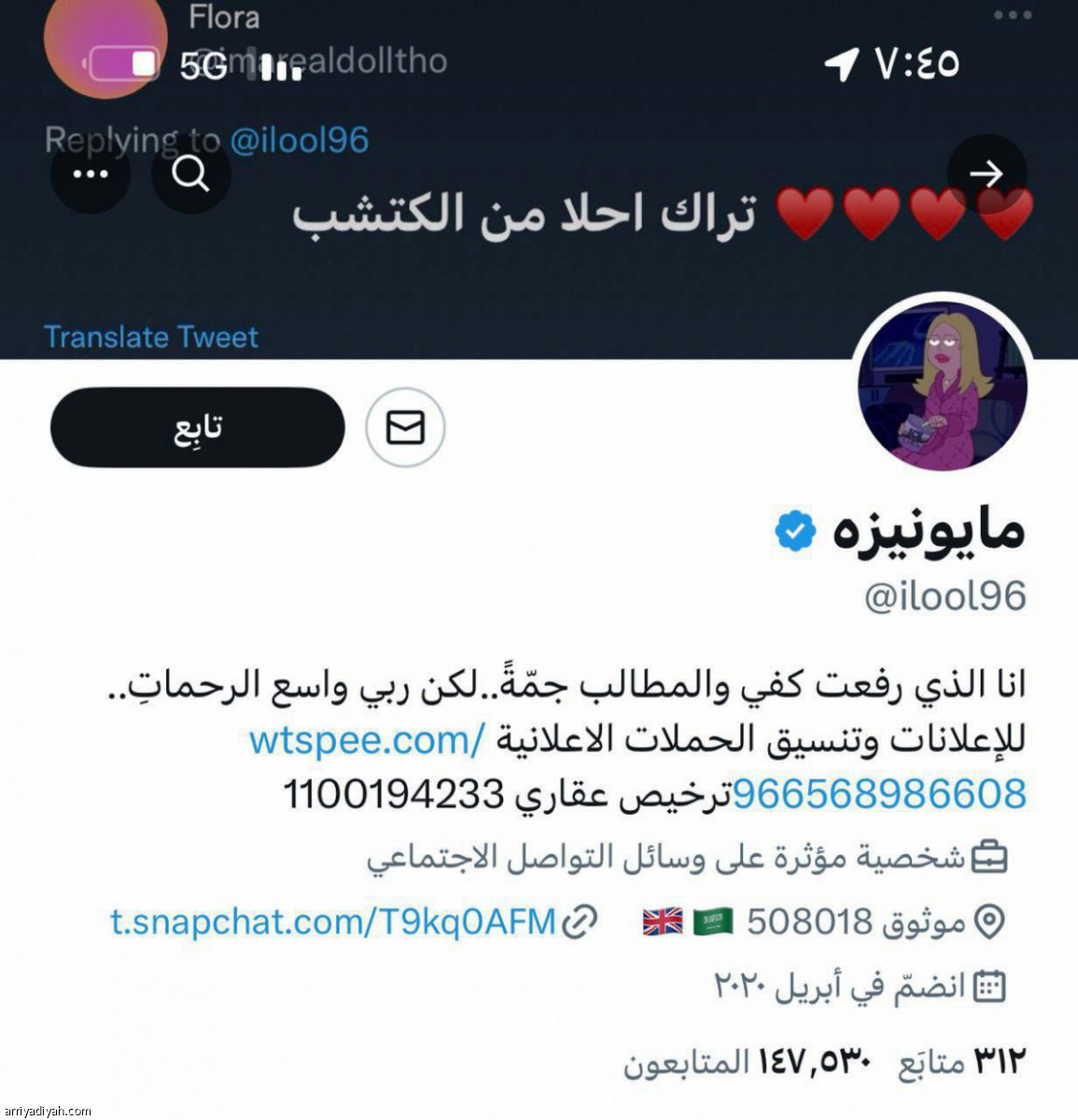The height and width of the screenshot is (1120, 1078).
Task: View the profile avatar picture
Action: point(943,385)
